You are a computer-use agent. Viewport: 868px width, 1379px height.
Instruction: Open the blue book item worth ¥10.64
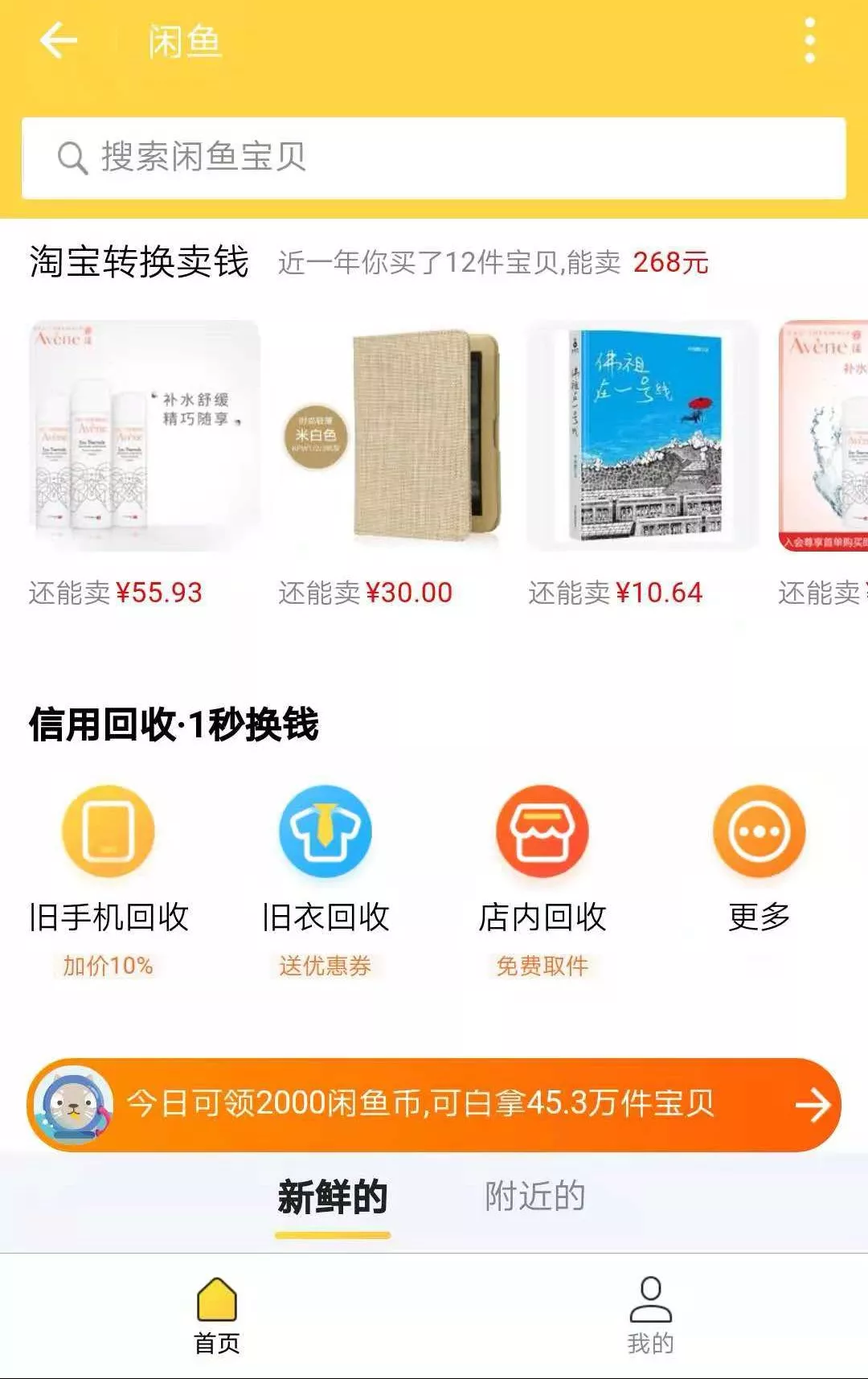click(x=643, y=437)
